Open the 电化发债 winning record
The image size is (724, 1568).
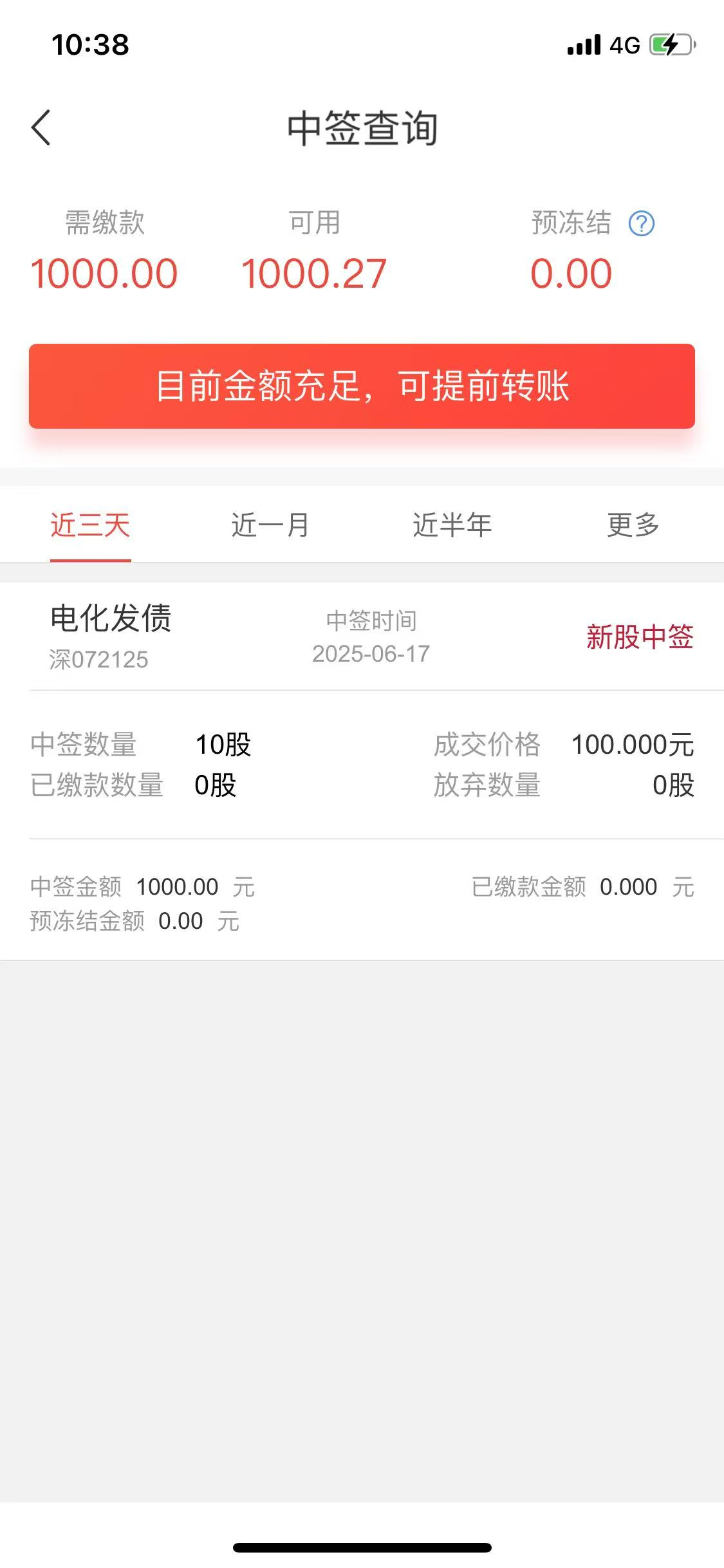point(360,636)
